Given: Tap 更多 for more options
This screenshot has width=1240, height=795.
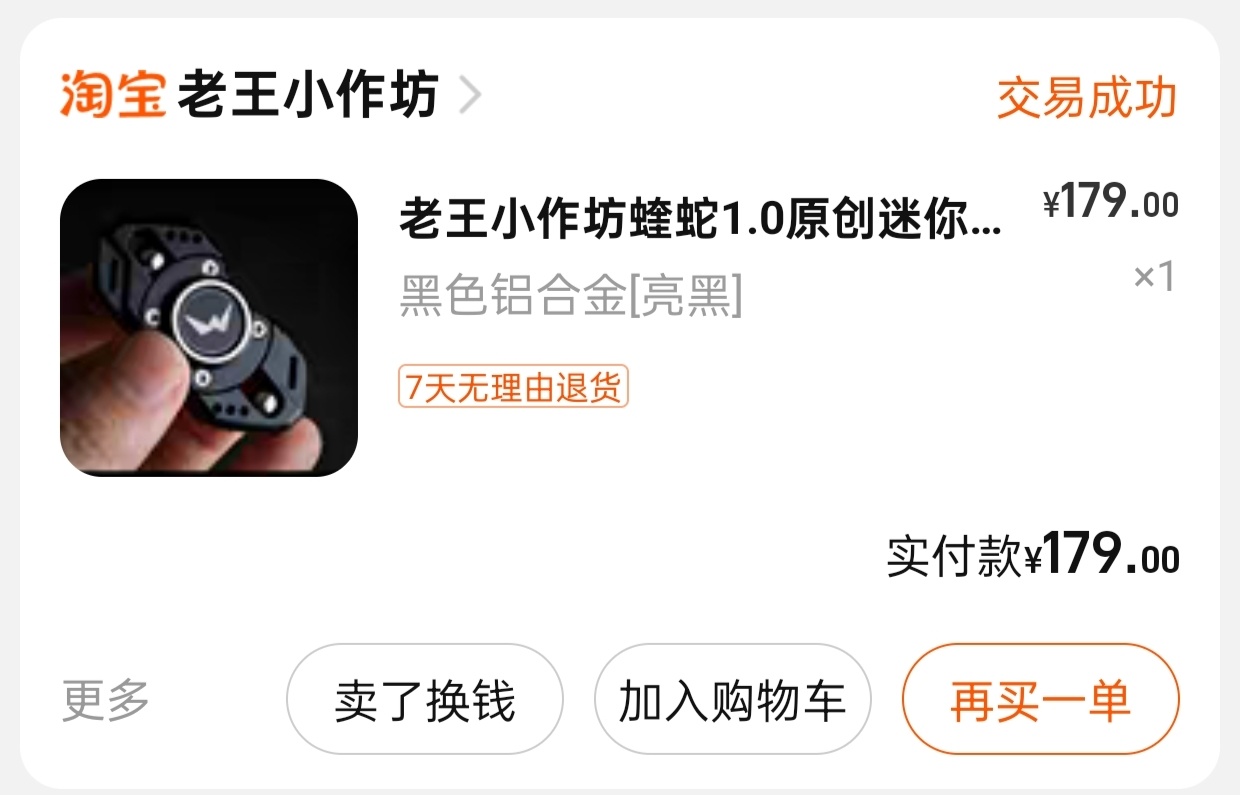Looking at the screenshot, I should tap(105, 699).
